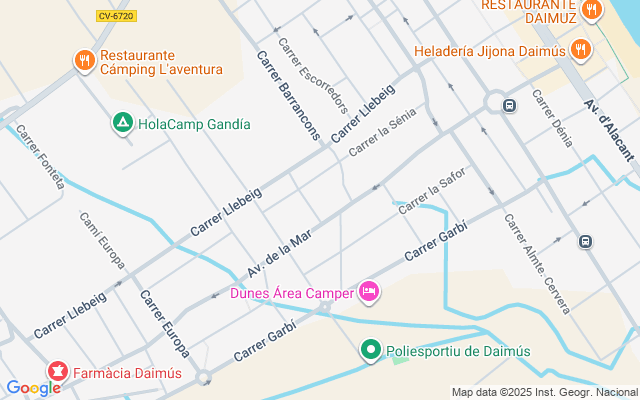Tap the Heladería Jijona Daimús marker
Image resolution: width=640 pixels, height=400 pixels.
(x=580, y=47)
